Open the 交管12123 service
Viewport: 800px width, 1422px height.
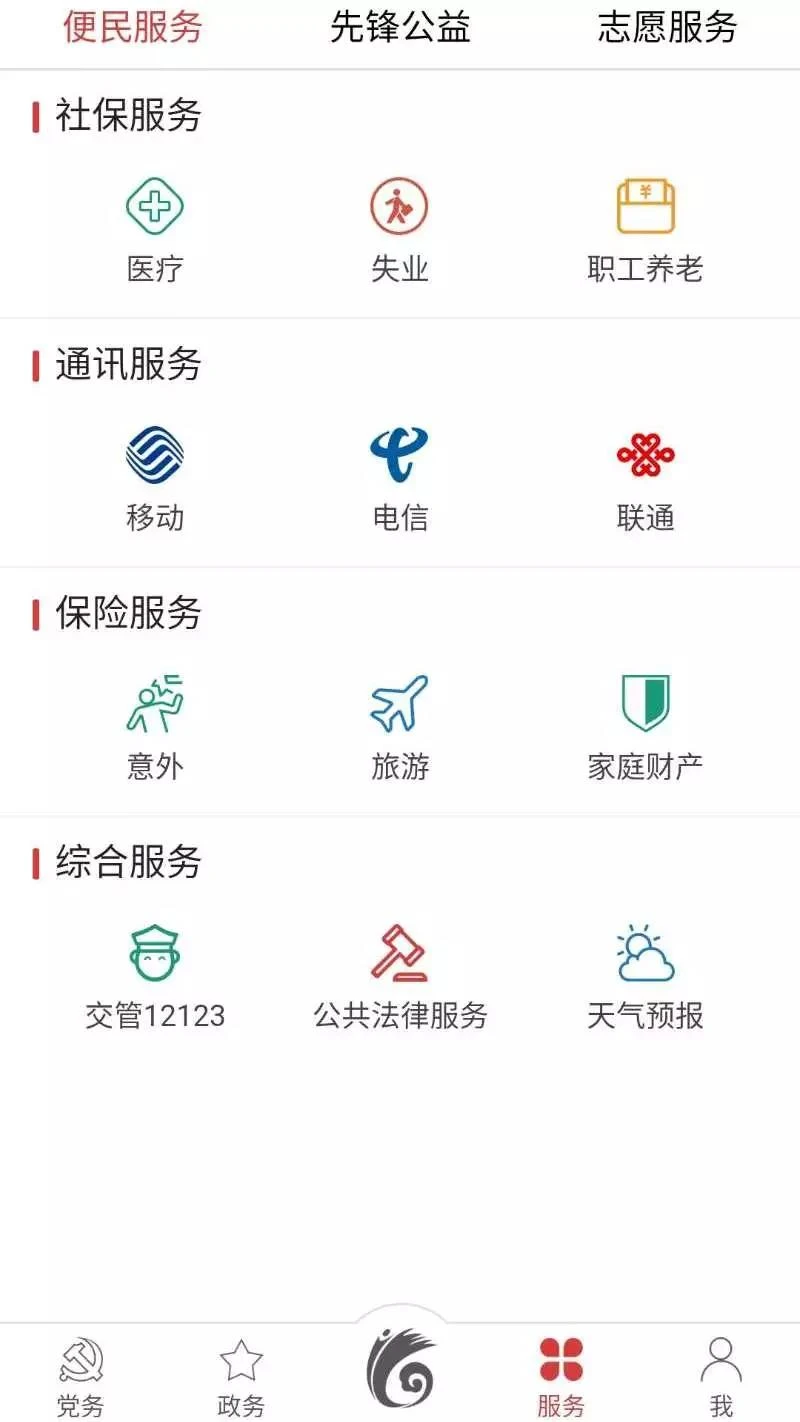point(155,977)
